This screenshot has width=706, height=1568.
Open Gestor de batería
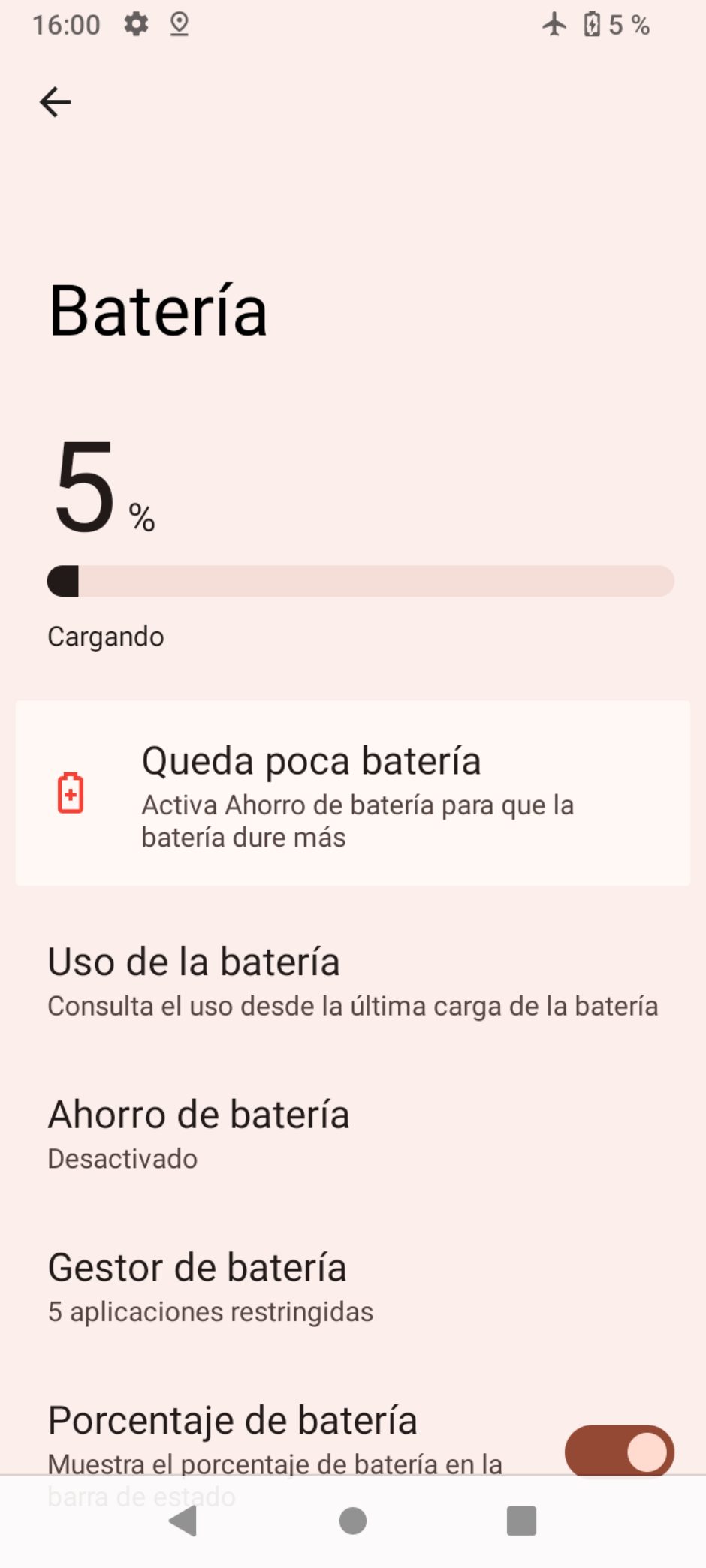point(353,1287)
